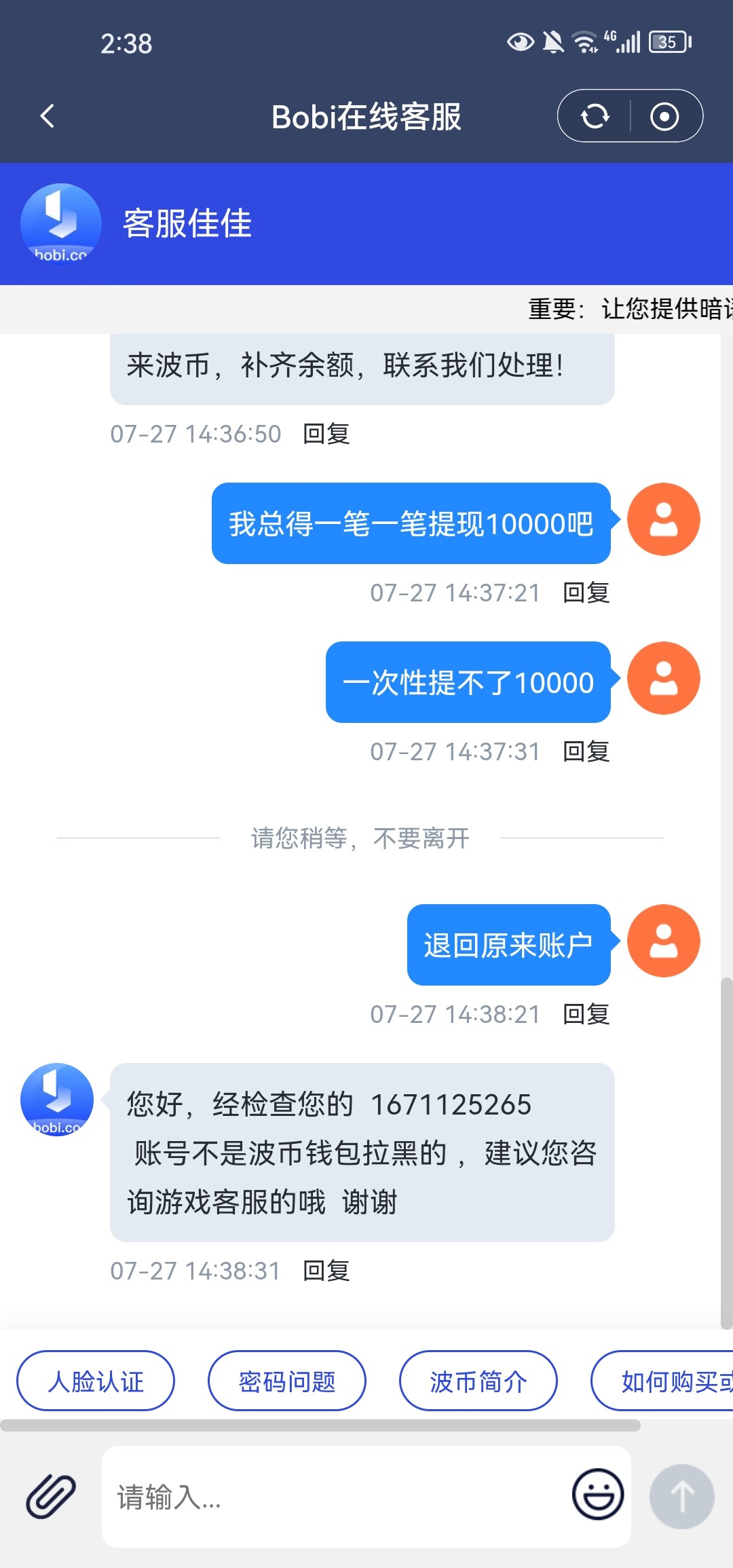
Task: Tap the circular close-page icon in the top bar
Action: click(664, 116)
